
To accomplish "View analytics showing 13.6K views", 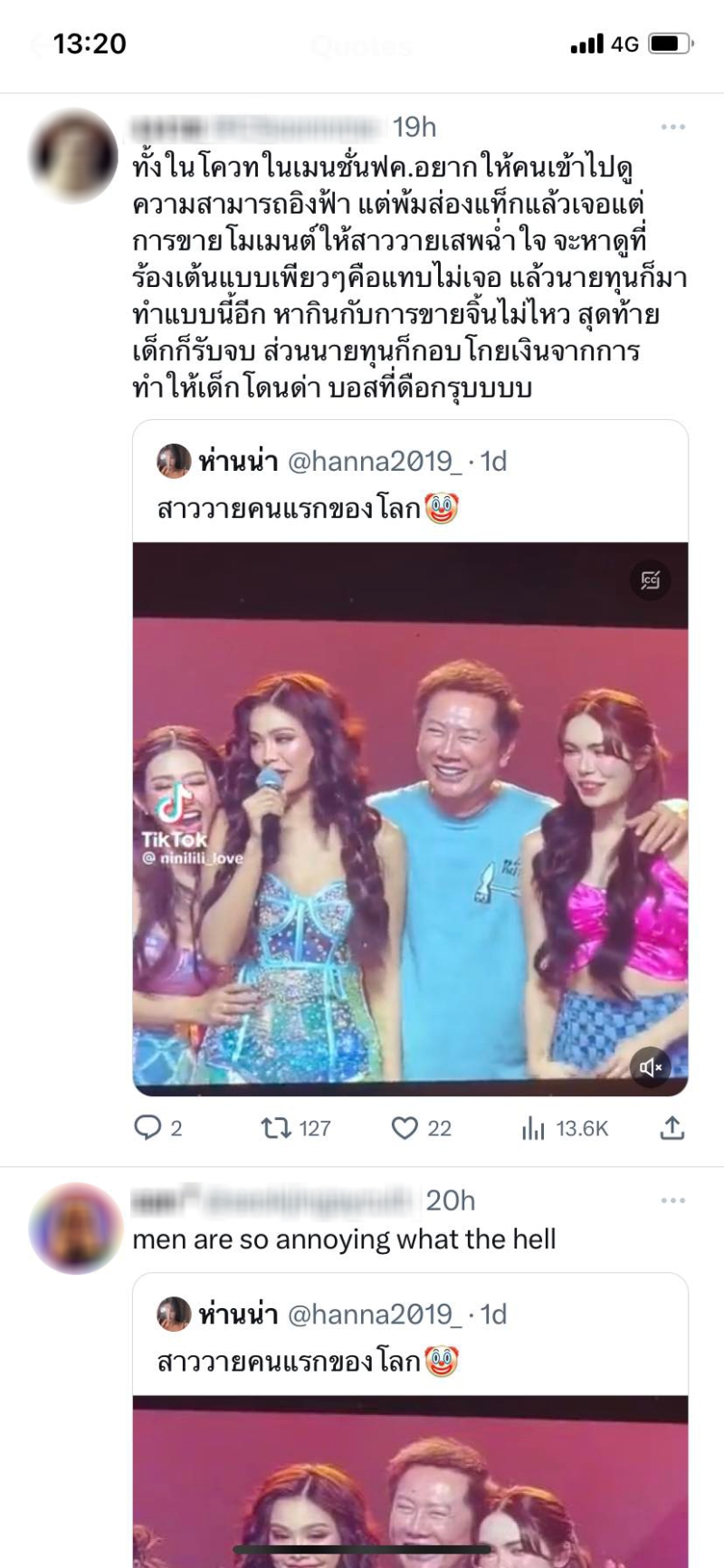I will click(x=565, y=1128).
